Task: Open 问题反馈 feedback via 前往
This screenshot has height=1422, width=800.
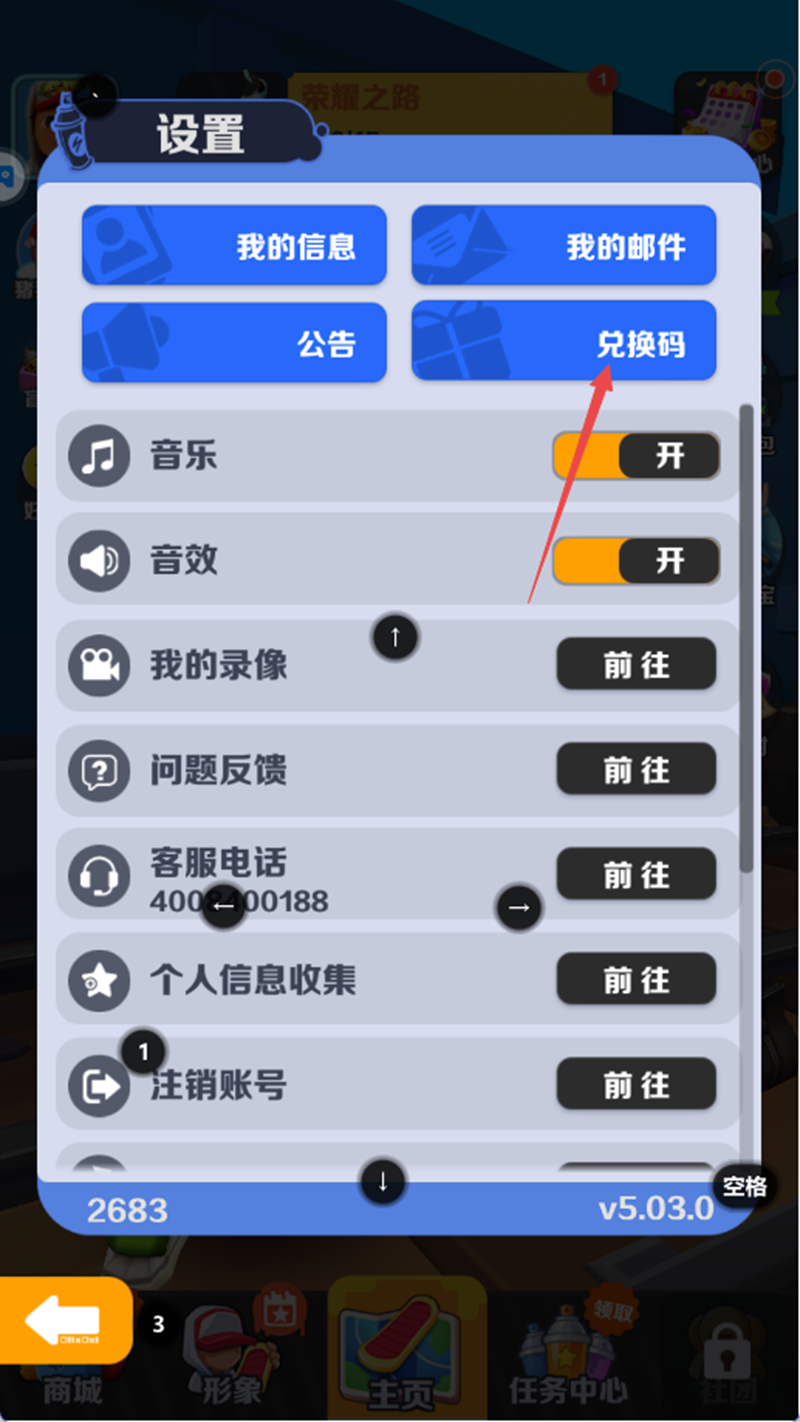Action: pyautogui.click(x=636, y=770)
